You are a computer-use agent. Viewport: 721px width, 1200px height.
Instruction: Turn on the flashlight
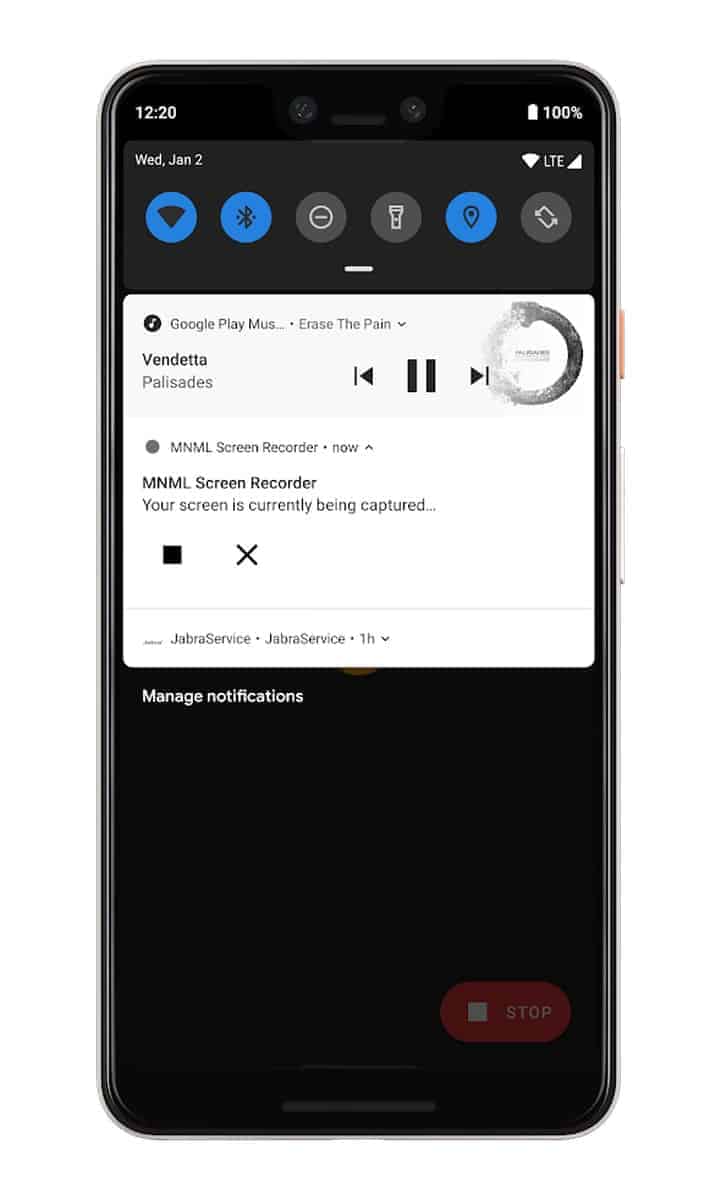click(396, 217)
